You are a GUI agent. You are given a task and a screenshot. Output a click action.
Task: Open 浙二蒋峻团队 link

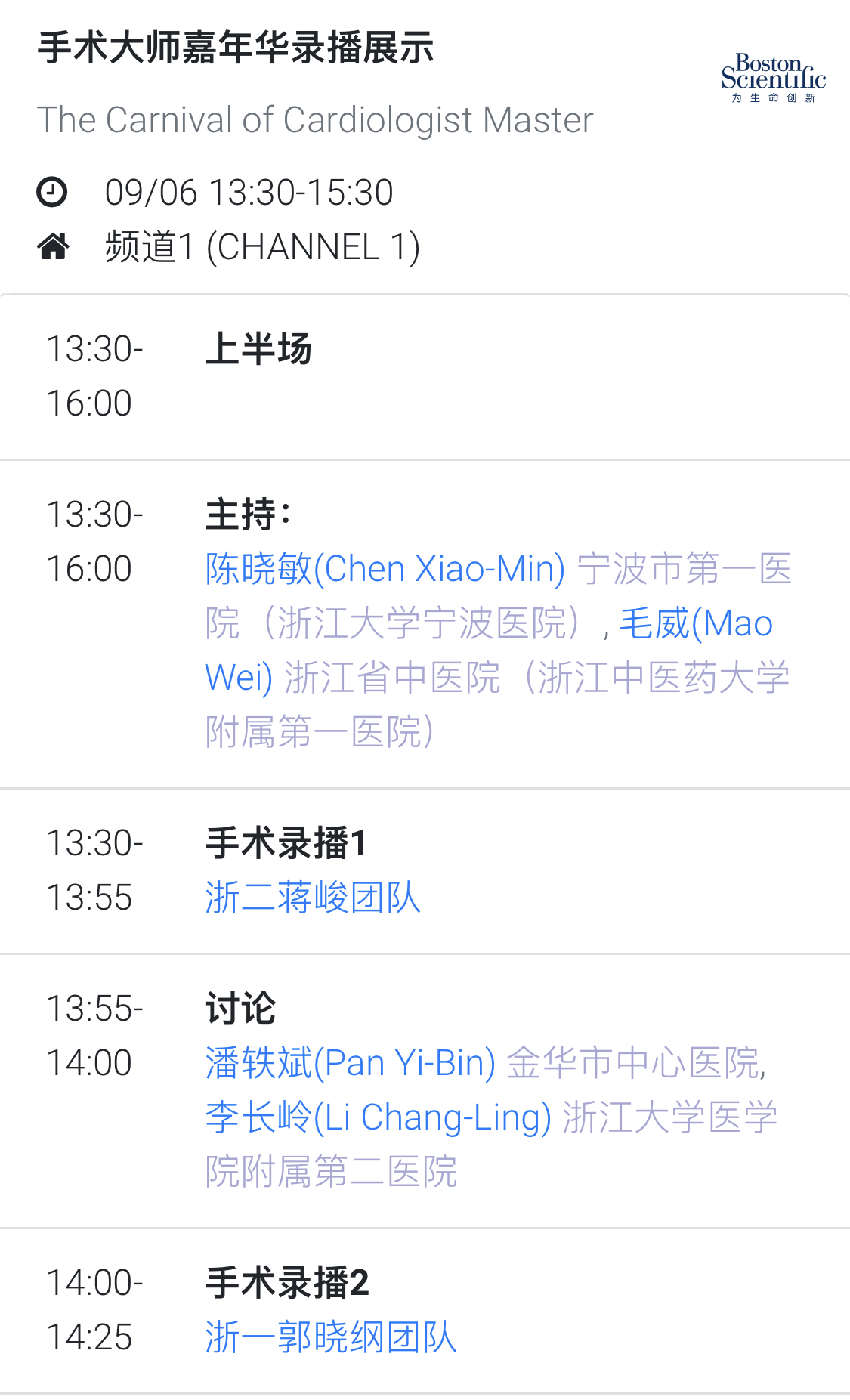point(313,898)
